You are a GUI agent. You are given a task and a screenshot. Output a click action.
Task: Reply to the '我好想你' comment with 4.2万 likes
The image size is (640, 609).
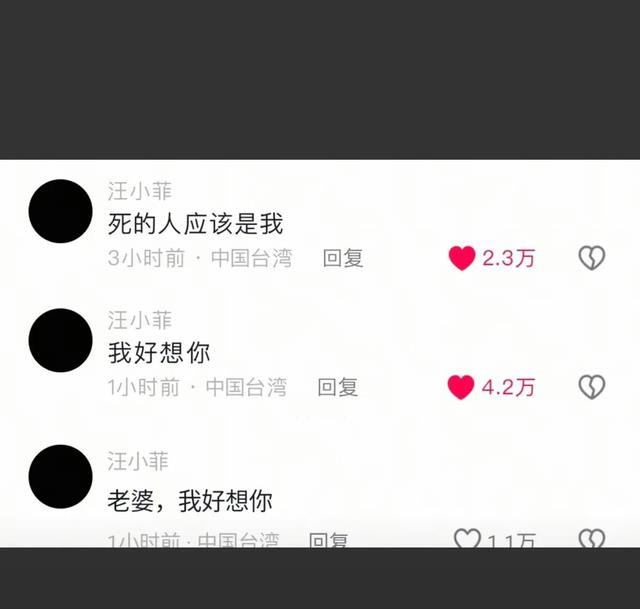click(337, 387)
